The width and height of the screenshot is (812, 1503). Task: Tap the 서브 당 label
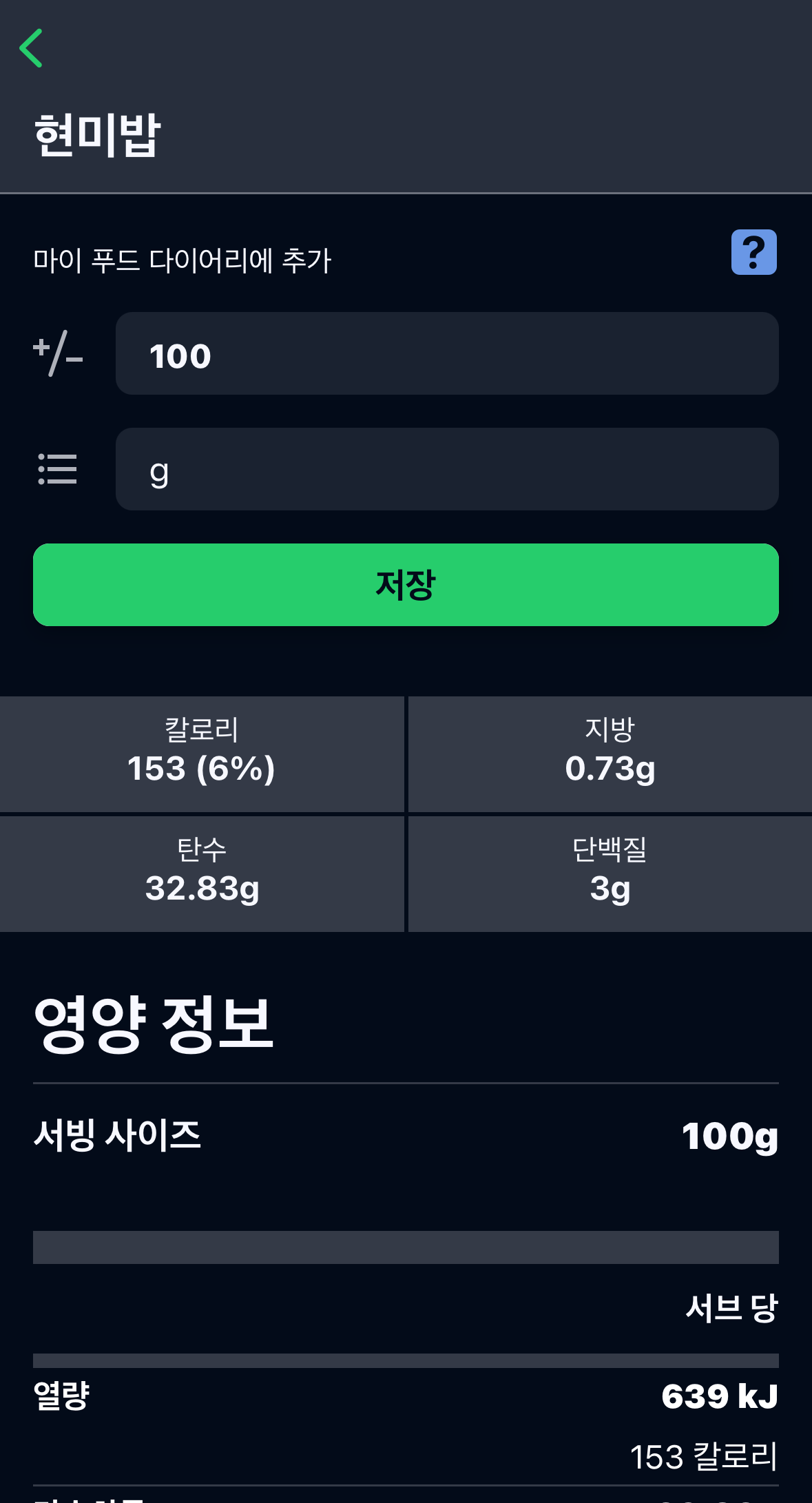click(731, 1306)
